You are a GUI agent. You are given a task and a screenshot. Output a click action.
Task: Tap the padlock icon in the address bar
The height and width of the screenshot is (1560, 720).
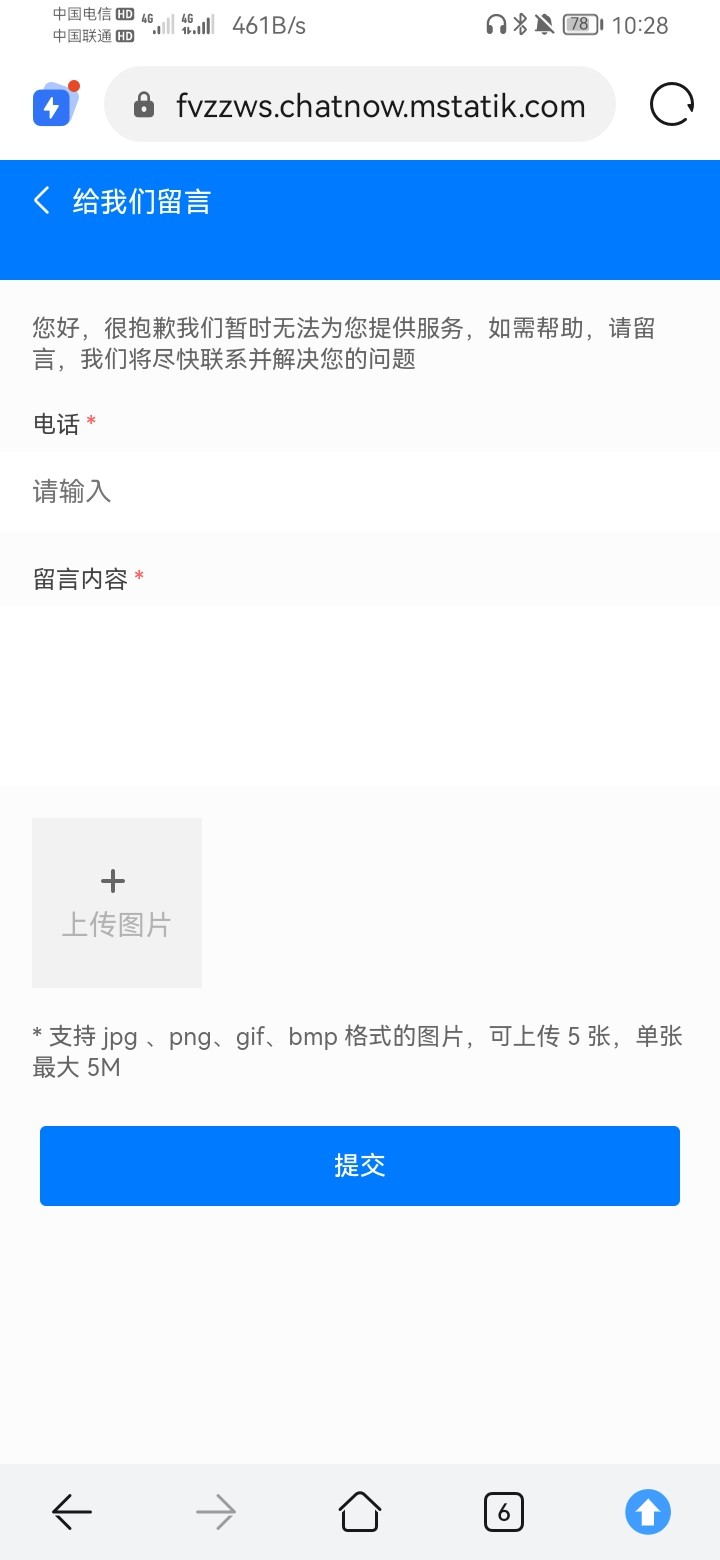[x=142, y=105]
